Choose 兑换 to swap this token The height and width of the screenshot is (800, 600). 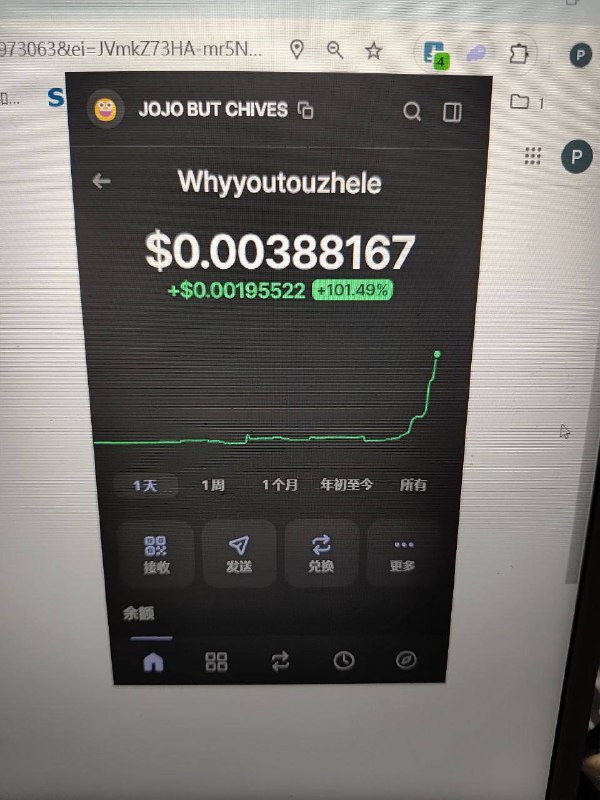(x=321, y=553)
